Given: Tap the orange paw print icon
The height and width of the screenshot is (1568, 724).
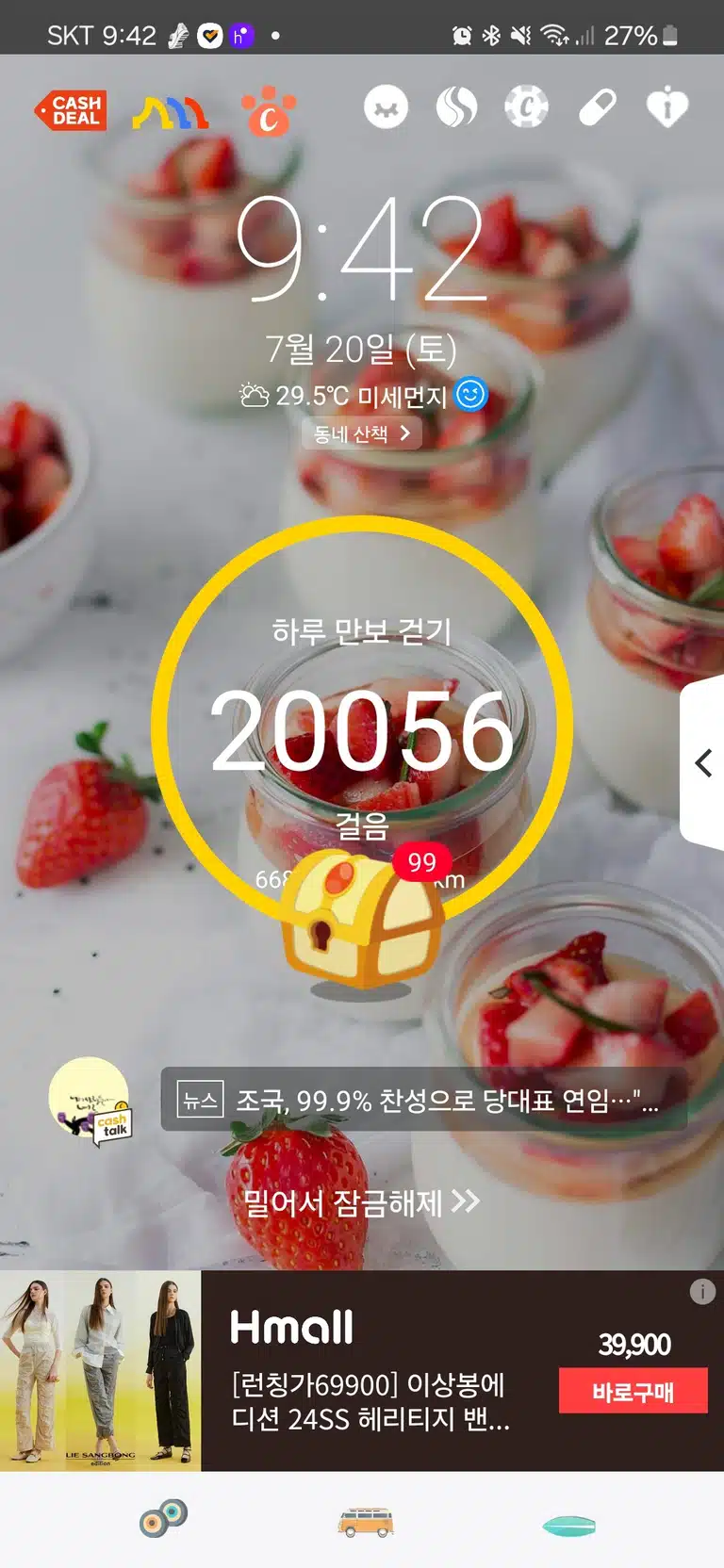Looking at the screenshot, I should pyautogui.click(x=269, y=111).
